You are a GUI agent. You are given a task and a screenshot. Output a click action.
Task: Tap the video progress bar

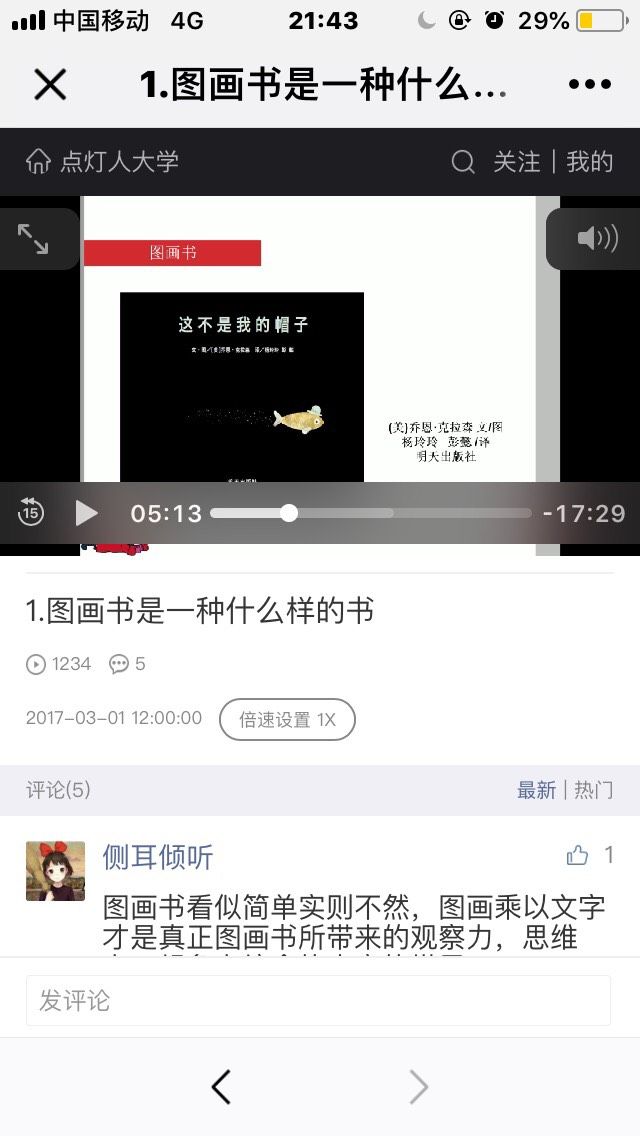(370, 513)
